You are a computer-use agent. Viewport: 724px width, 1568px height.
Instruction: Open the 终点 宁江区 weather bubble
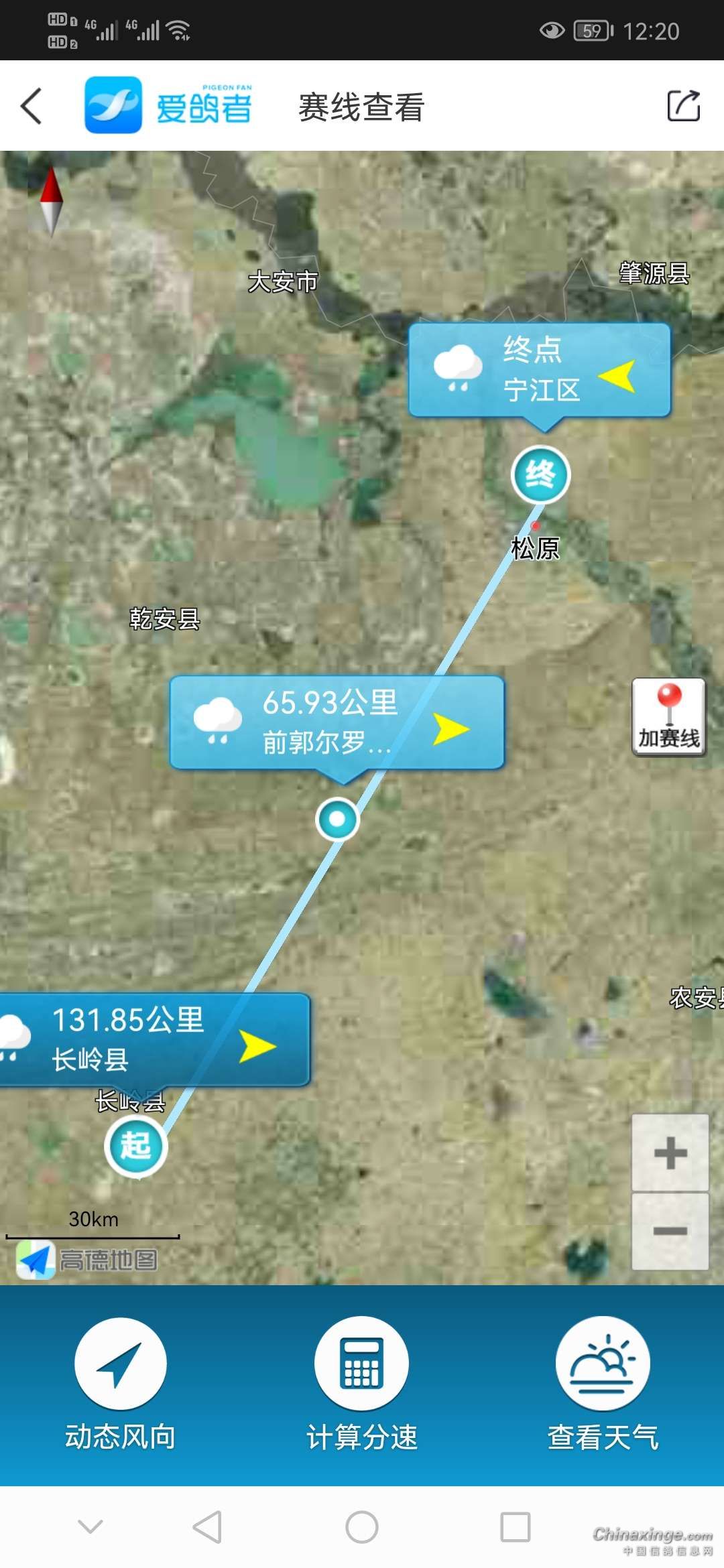(539, 371)
